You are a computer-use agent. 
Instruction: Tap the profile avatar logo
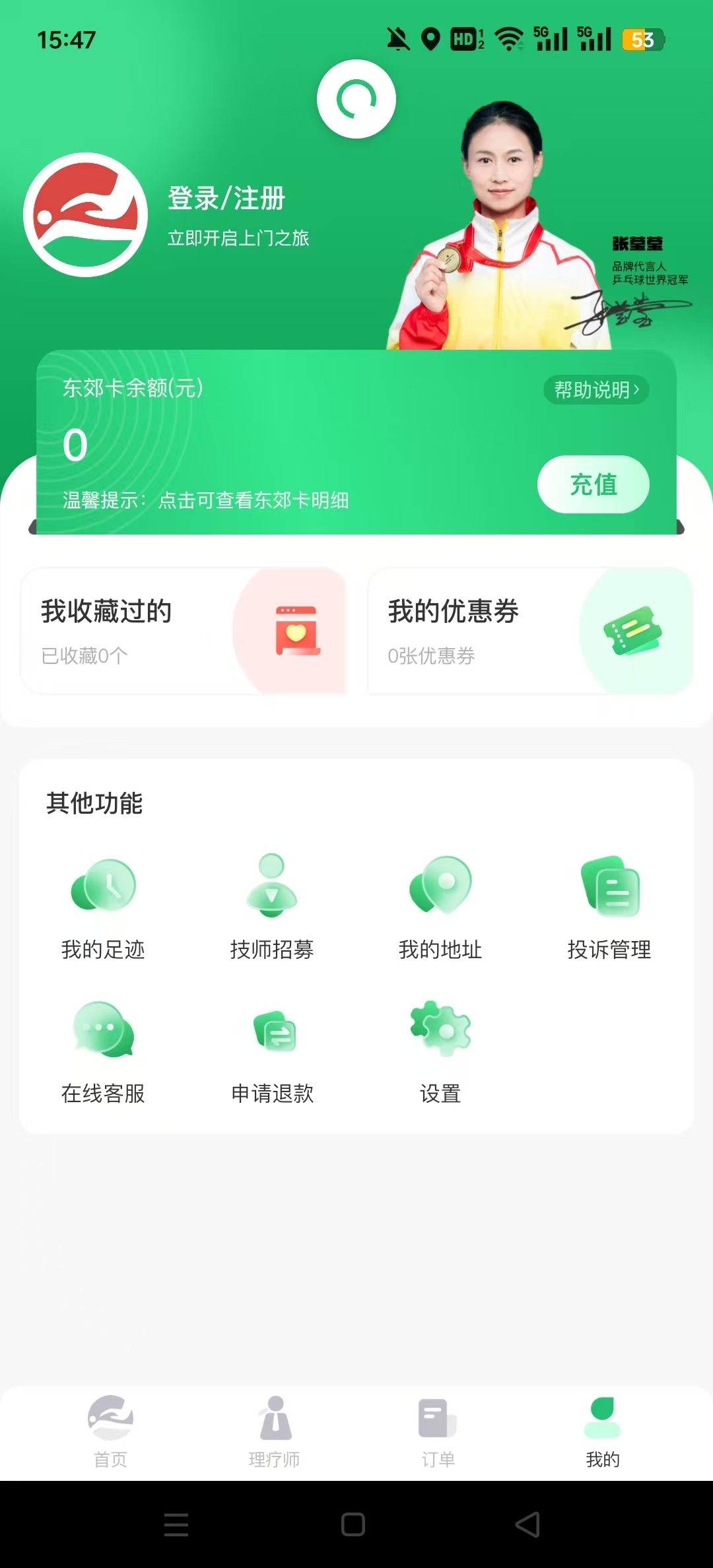point(86,215)
